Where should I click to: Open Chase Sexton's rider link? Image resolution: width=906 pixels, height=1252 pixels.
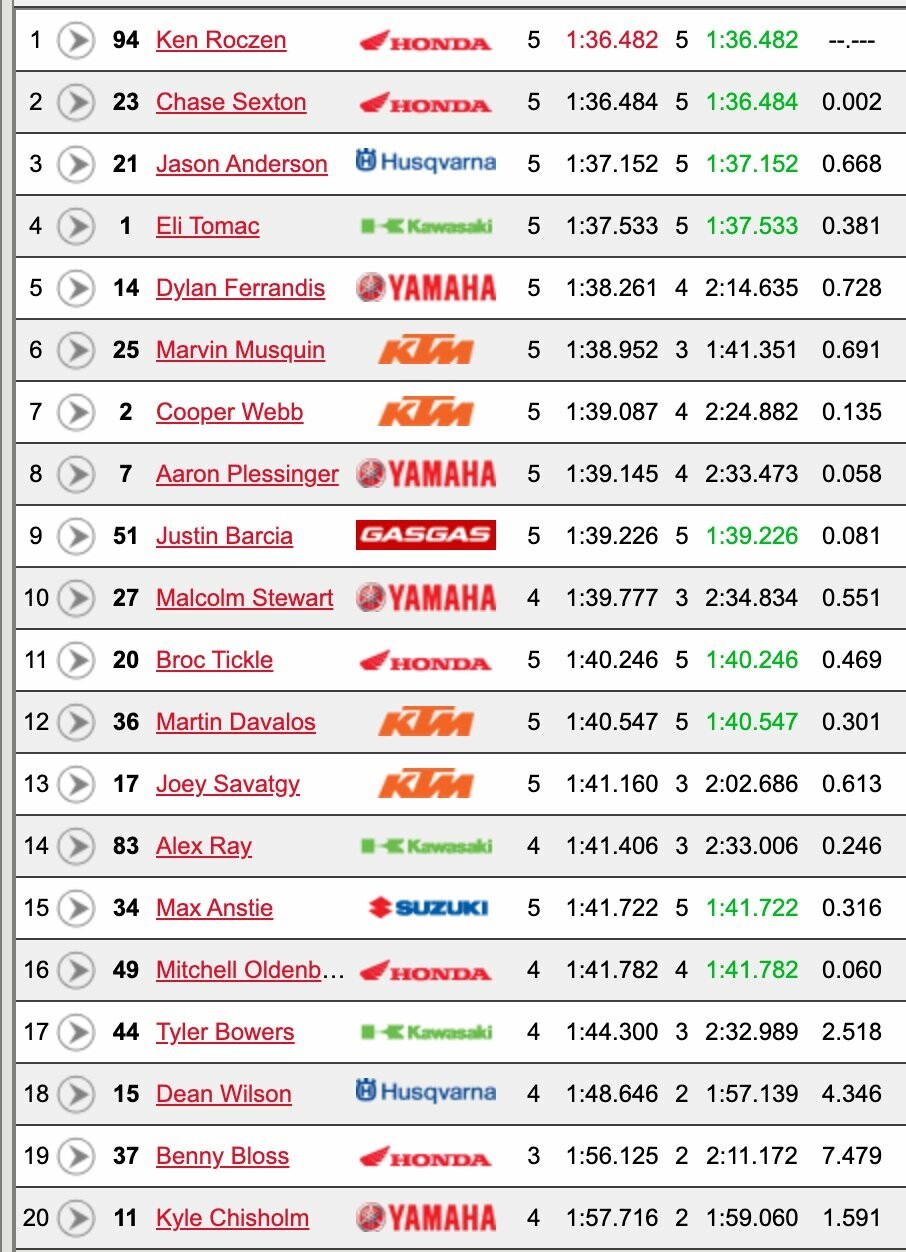pyautogui.click(x=231, y=103)
